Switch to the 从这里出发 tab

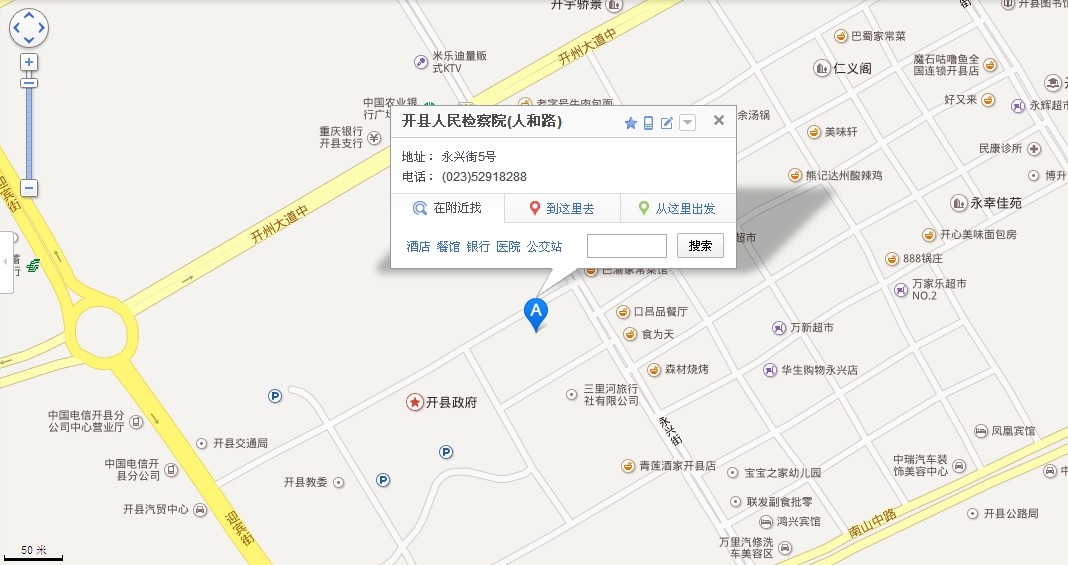677,209
